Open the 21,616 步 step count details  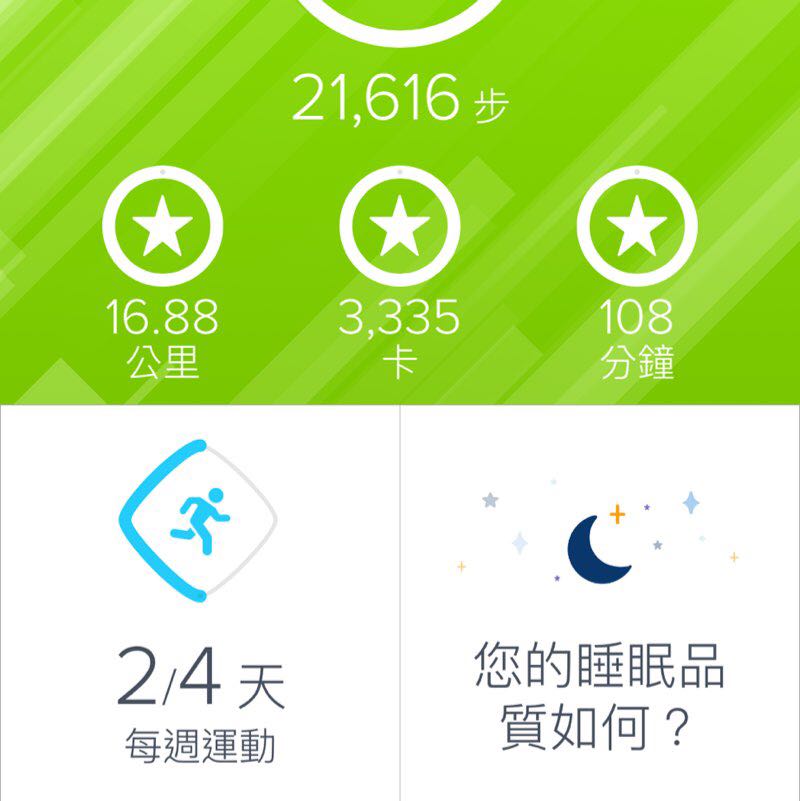click(400, 95)
